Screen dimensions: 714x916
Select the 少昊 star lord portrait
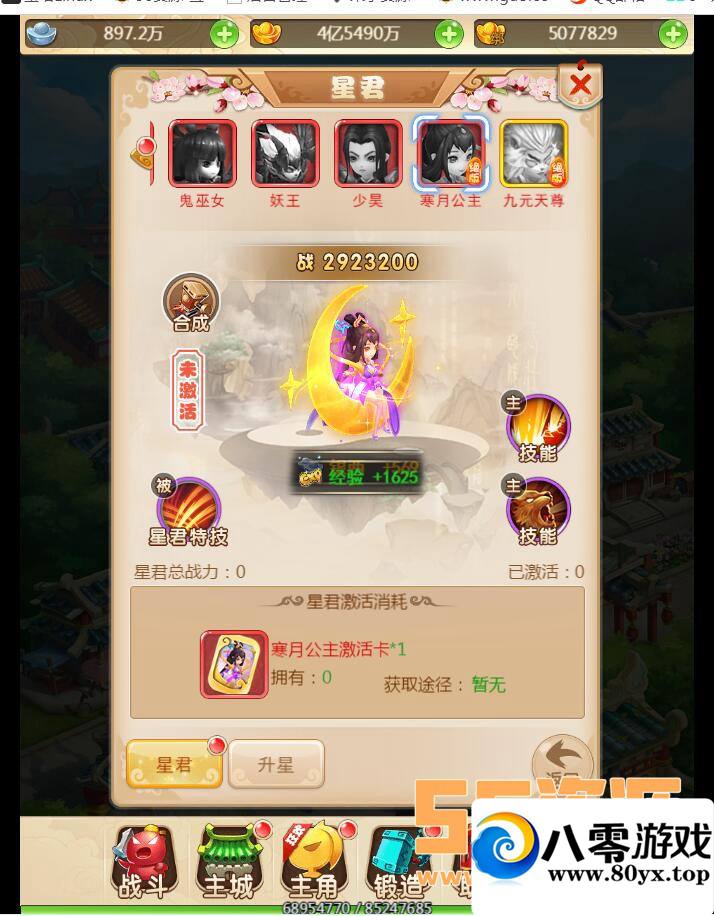368,154
